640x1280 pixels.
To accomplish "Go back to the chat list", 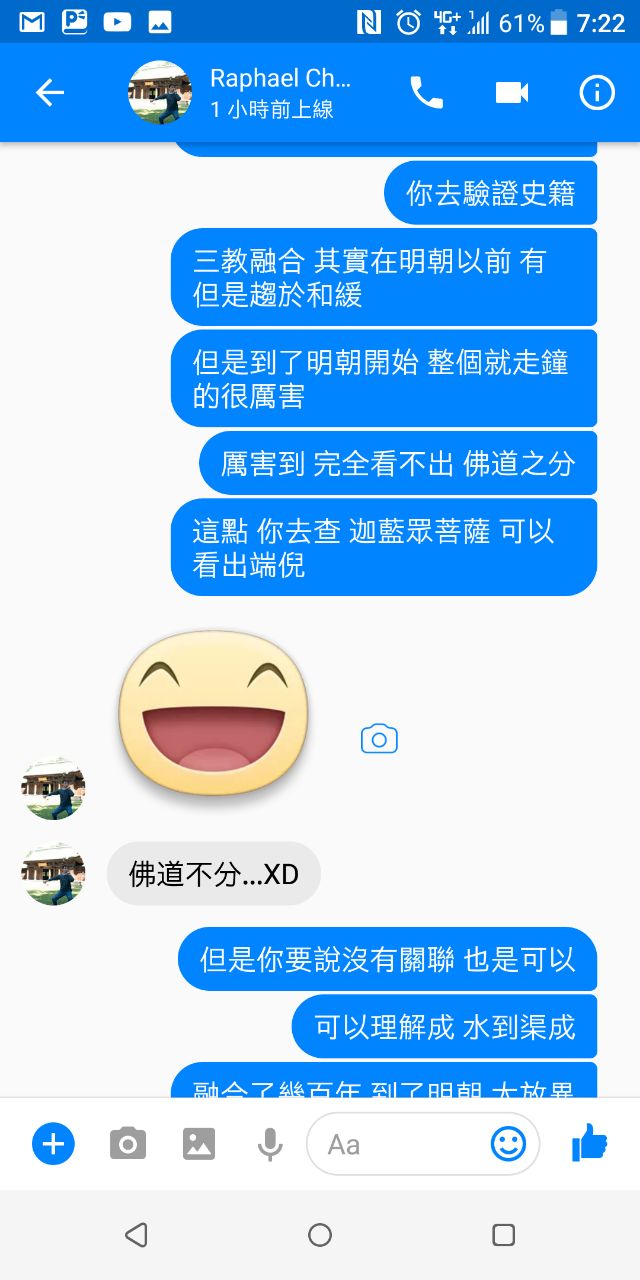I will (x=50, y=93).
